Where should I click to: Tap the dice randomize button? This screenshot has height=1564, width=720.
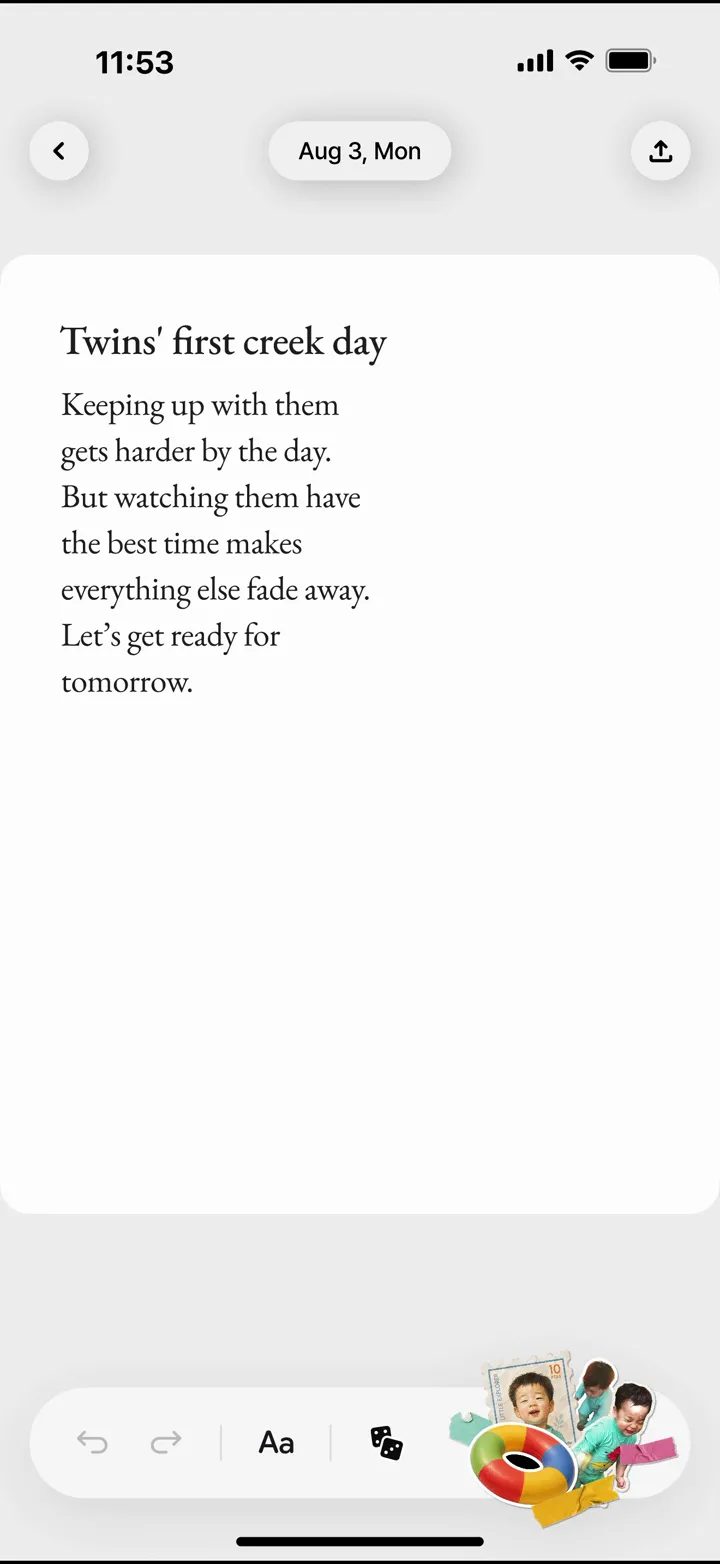(x=386, y=1442)
